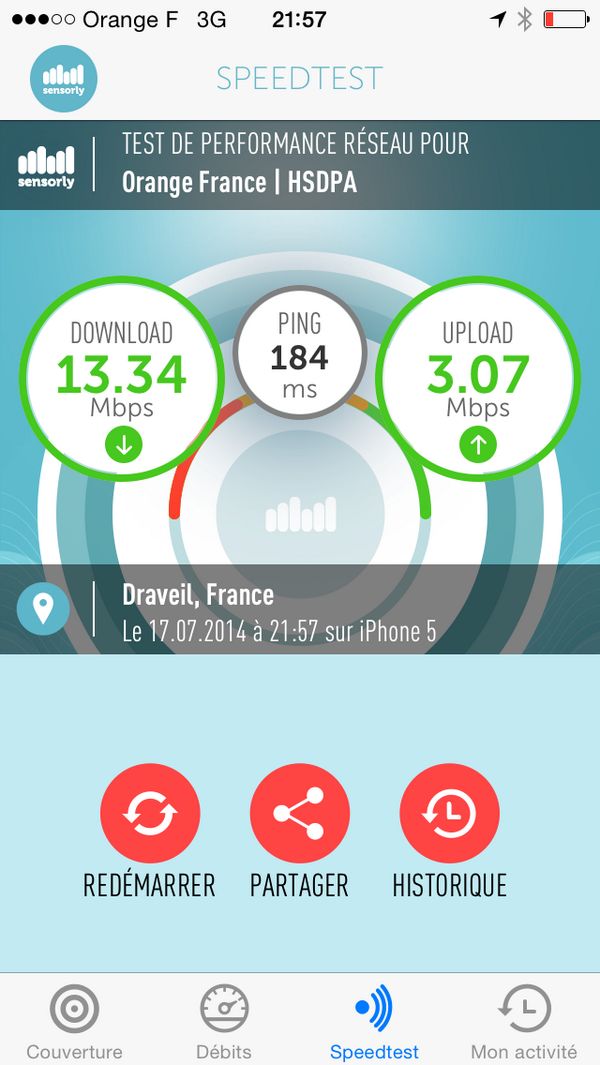600x1065 pixels.
Task: Select the Speedtest tab
Action: coord(374,1020)
